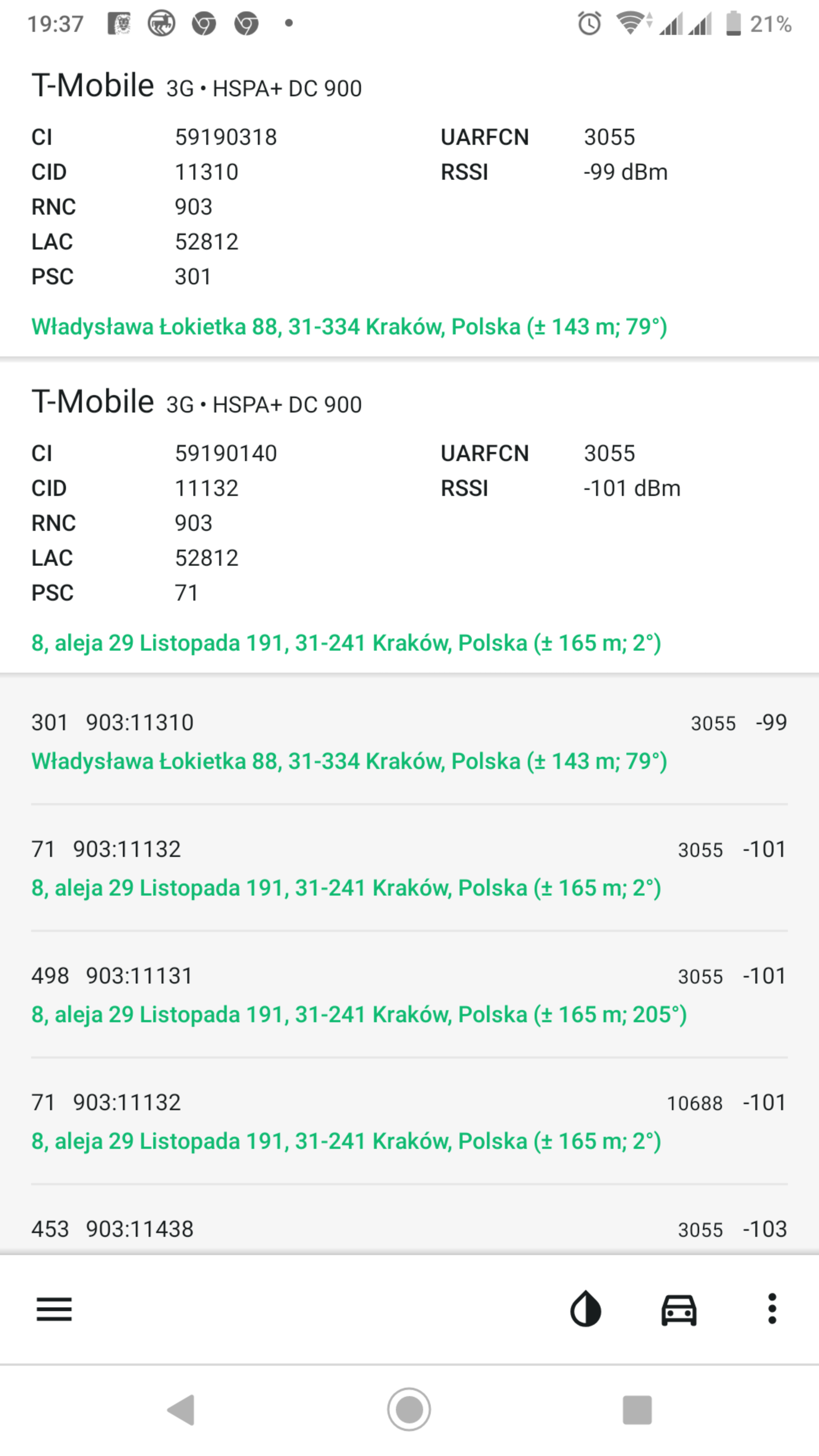Image resolution: width=819 pixels, height=1456 pixels.
Task: Go back with the system back button
Action: [182, 1410]
